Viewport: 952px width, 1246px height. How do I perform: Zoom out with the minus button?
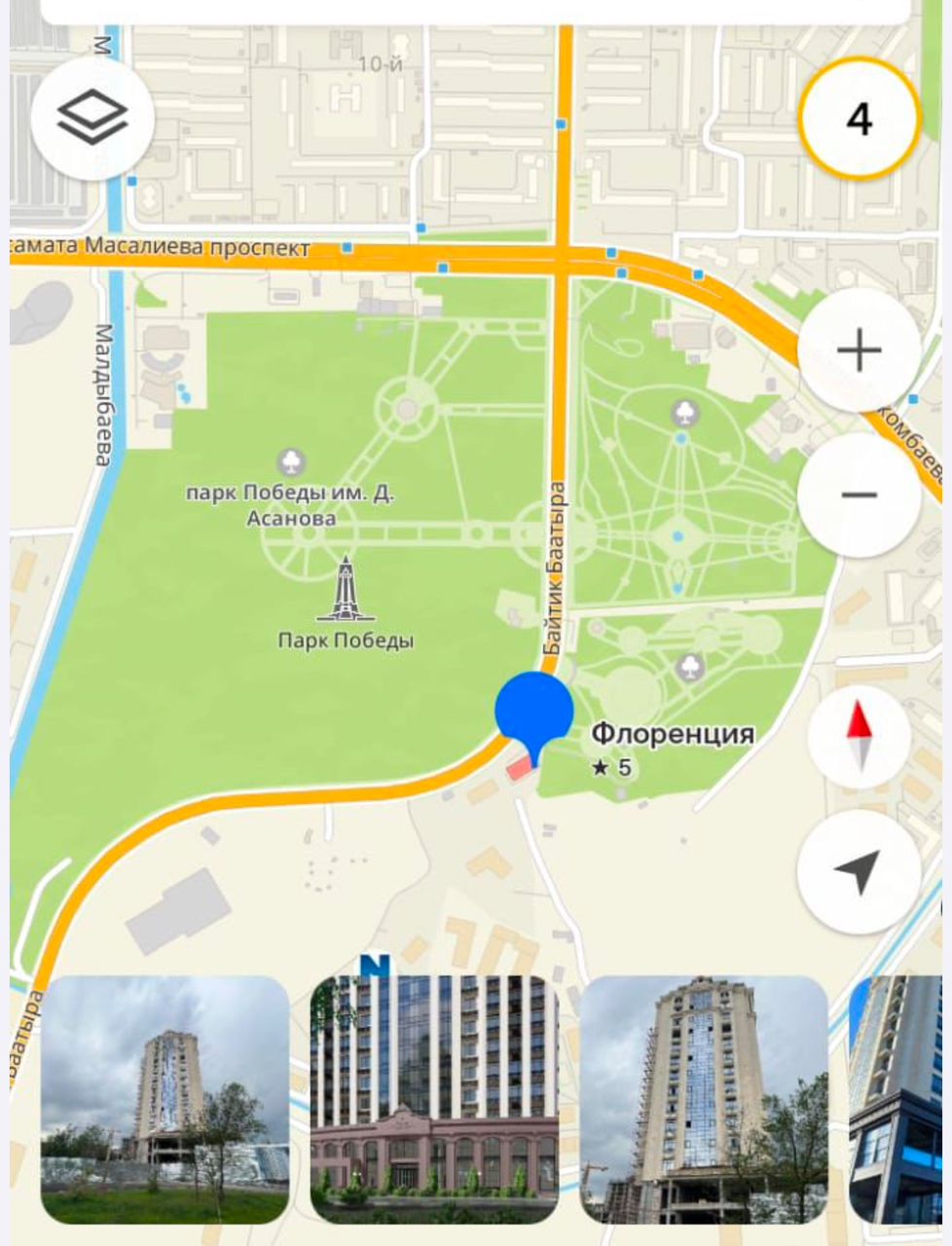[x=859, y=495]
